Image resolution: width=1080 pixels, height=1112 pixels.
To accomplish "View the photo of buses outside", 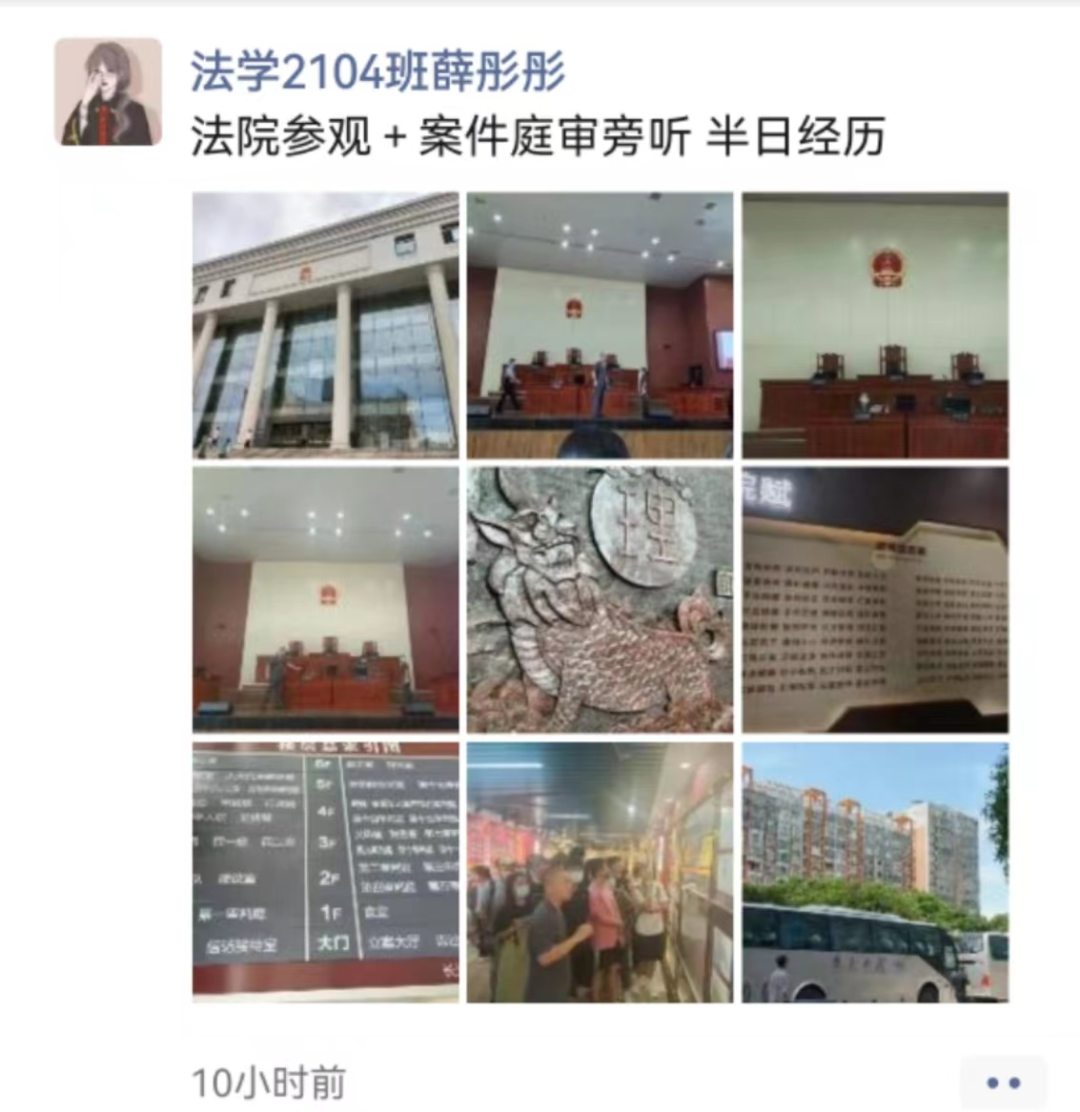I will (x=874, y=872).
